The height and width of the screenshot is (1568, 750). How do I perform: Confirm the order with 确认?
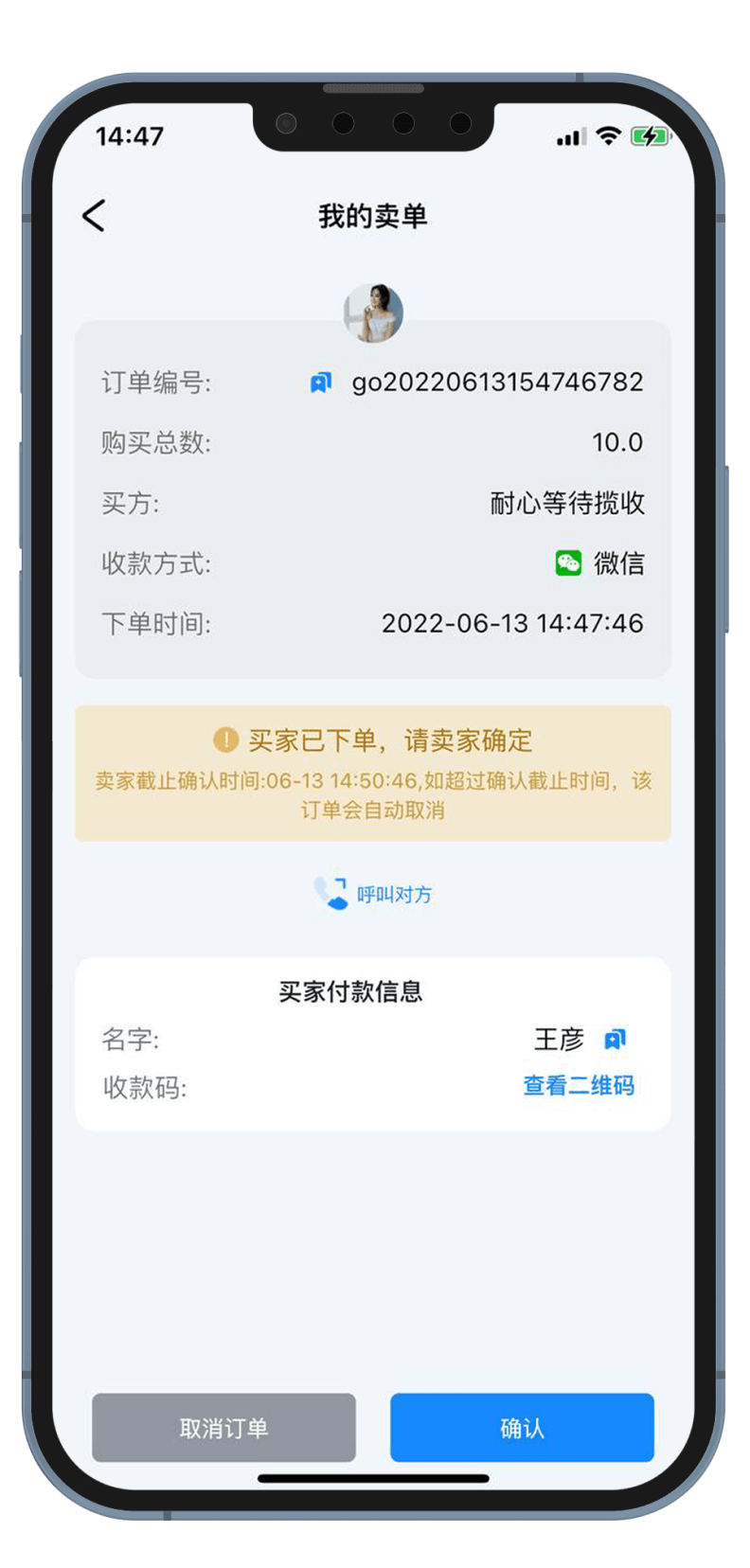(522, 1427)
